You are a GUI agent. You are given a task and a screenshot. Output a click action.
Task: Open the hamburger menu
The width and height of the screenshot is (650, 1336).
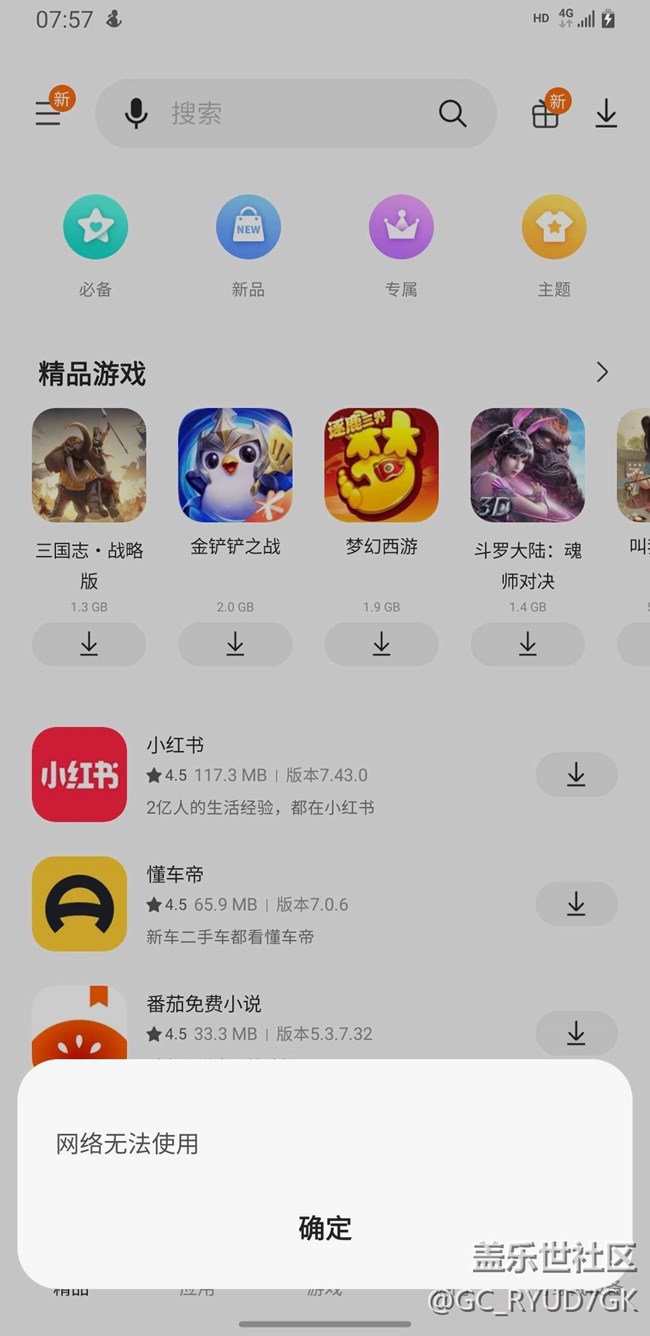[48, 113]
